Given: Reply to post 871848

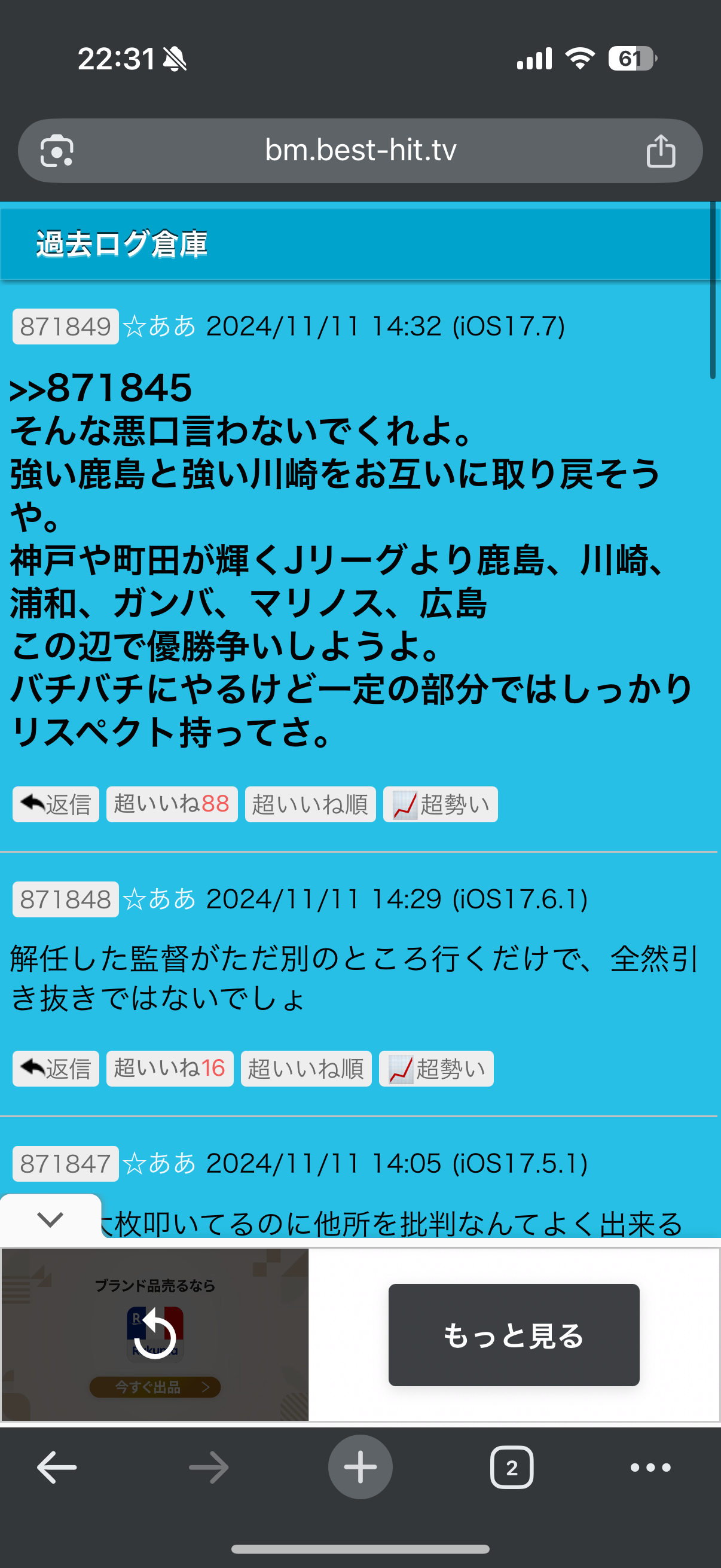Looking at the screenshot, I should 56,1068.
